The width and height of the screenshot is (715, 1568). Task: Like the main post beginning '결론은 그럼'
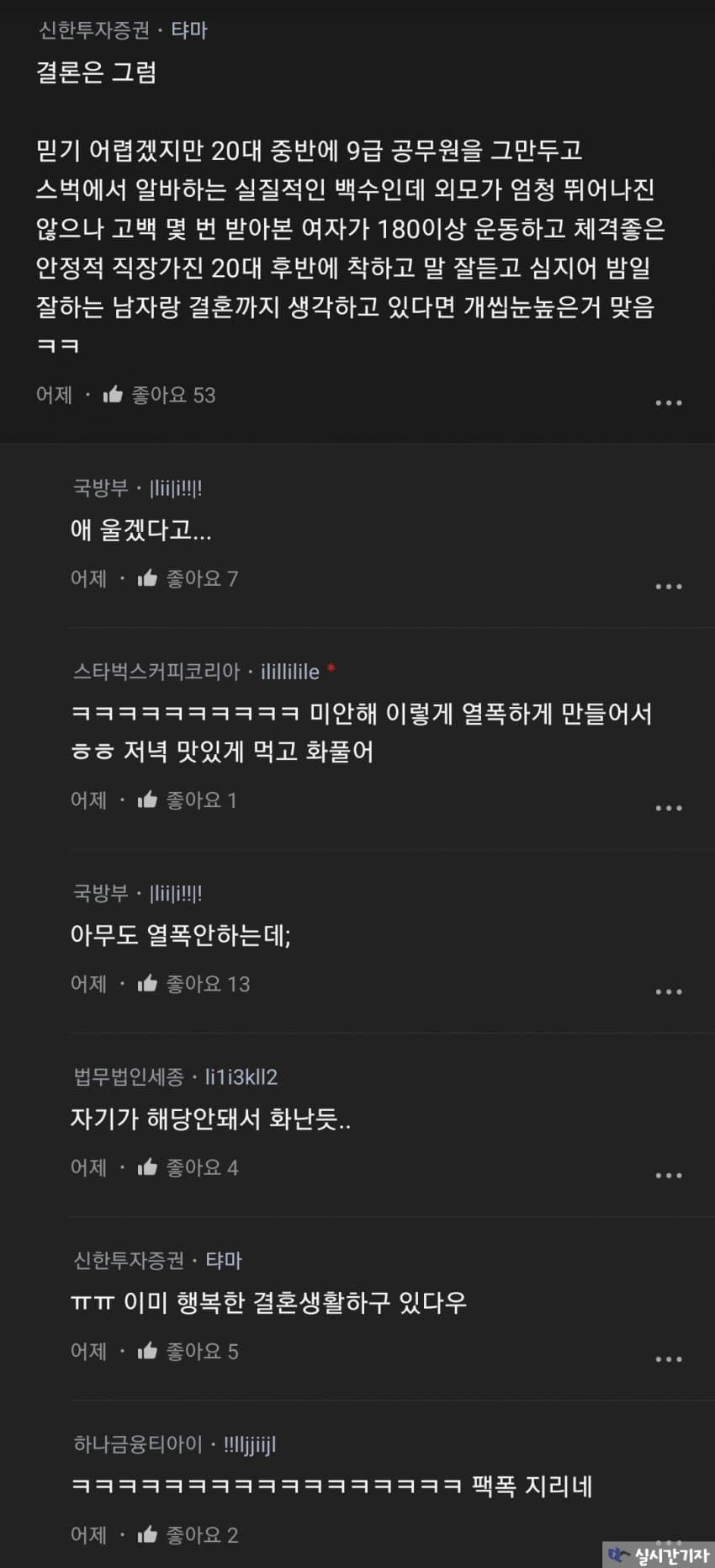click(x=113, y=395)
